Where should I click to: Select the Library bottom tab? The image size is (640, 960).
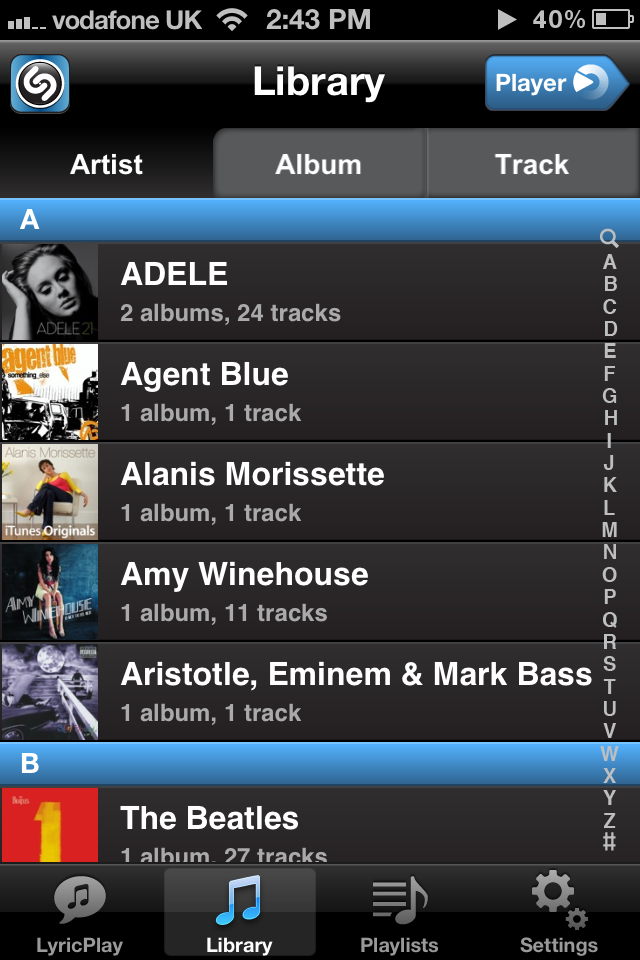coord(239,912)
